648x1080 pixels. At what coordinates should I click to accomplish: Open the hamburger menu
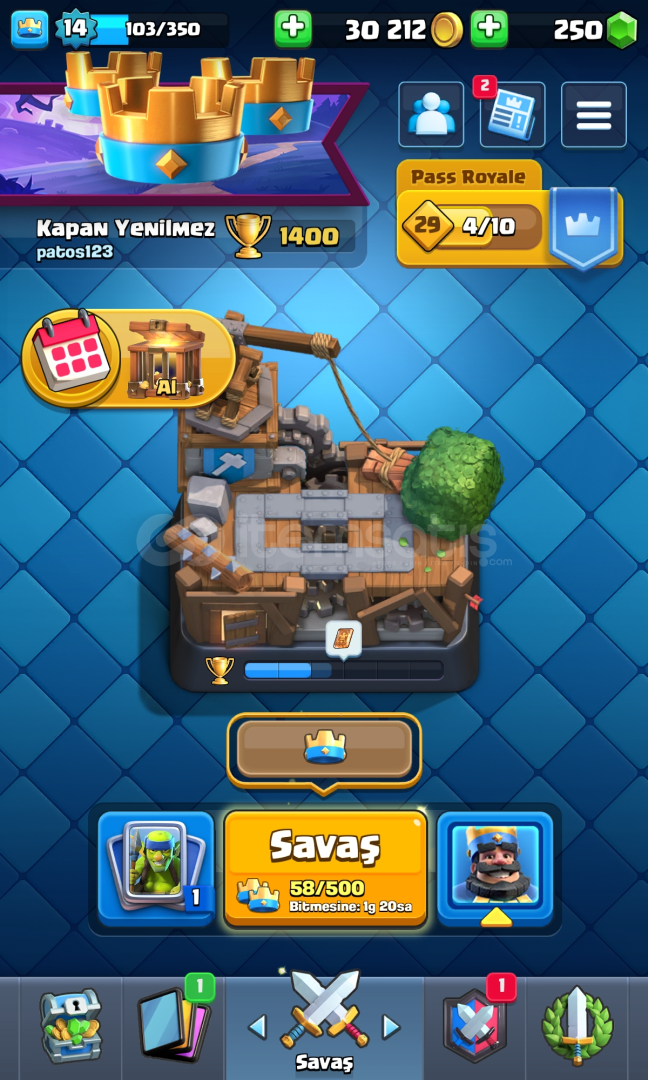point(594,114)
